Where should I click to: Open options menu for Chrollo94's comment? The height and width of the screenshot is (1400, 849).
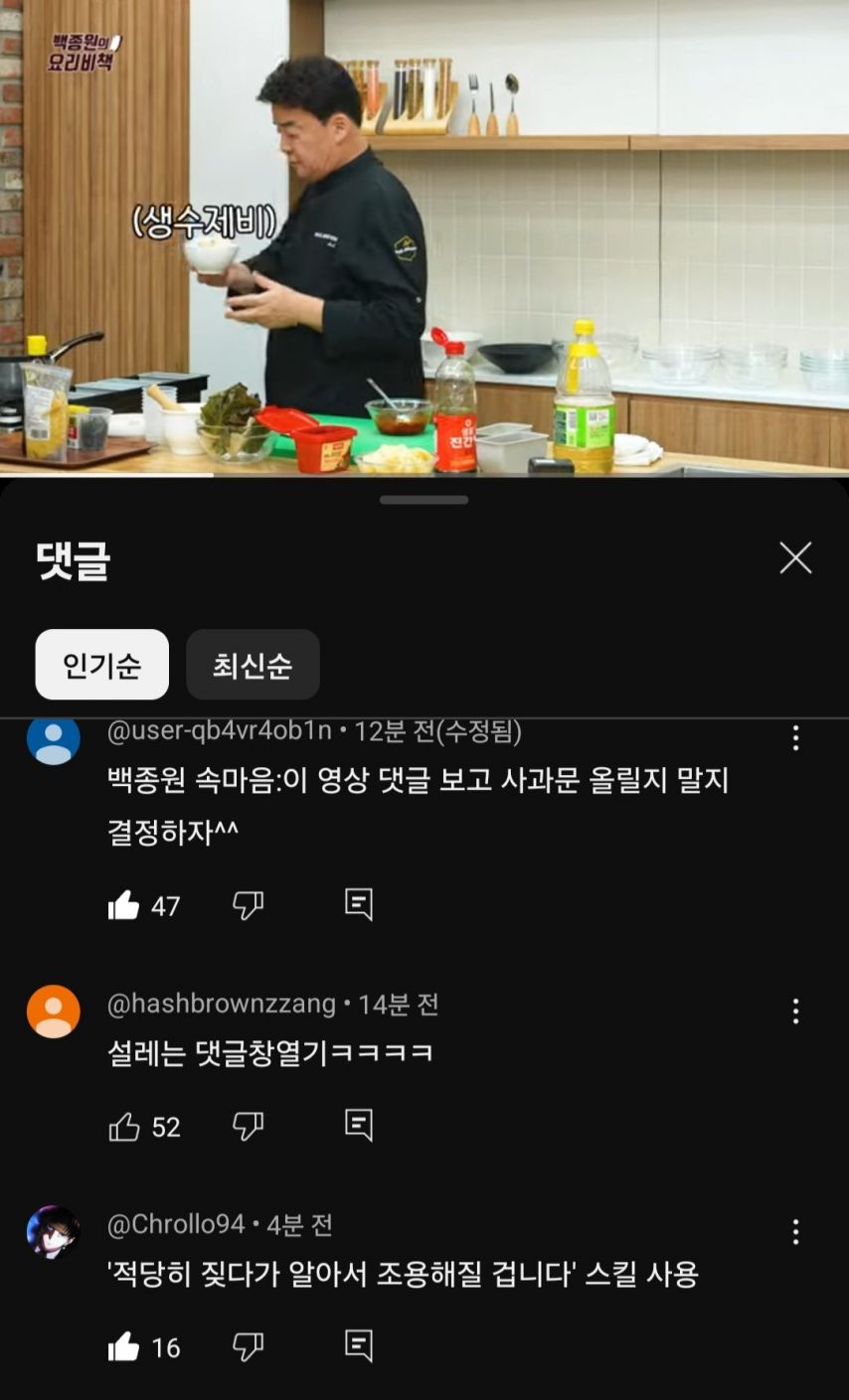(x=795, y=1232)
